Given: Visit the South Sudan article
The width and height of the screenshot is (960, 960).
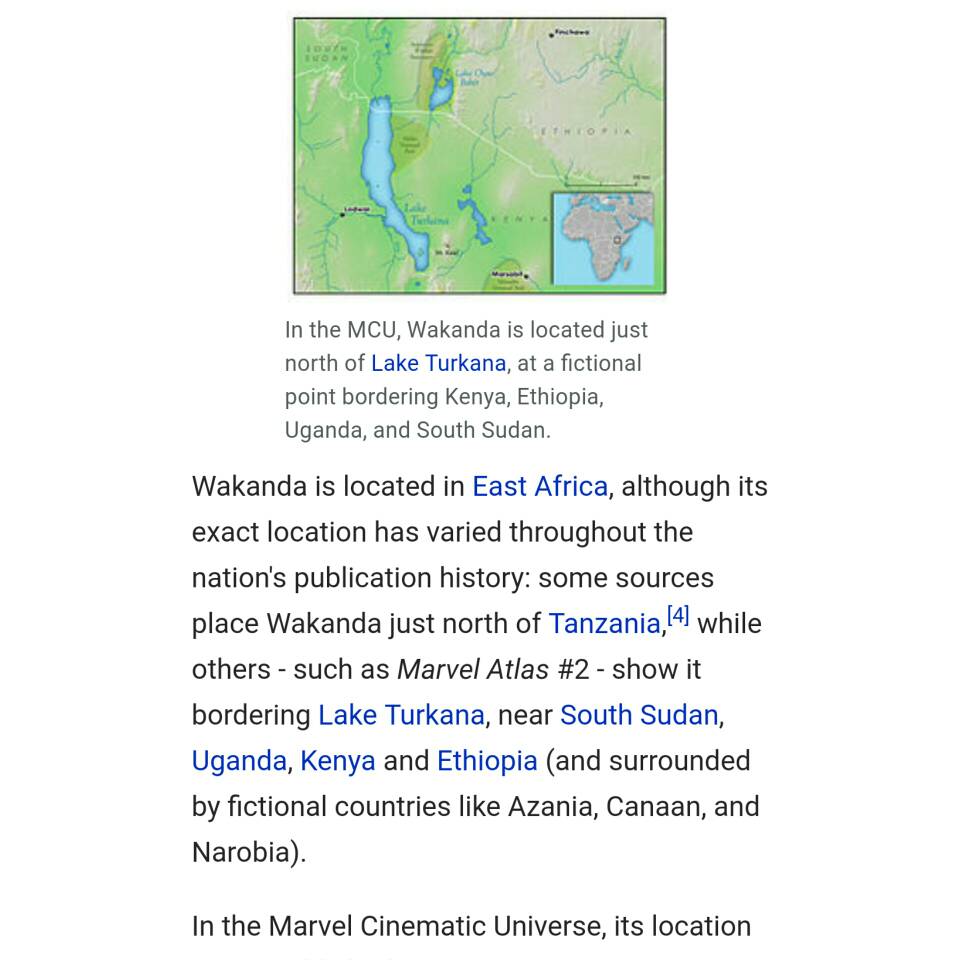Looking at the screenshot, I should coord(638,716).
